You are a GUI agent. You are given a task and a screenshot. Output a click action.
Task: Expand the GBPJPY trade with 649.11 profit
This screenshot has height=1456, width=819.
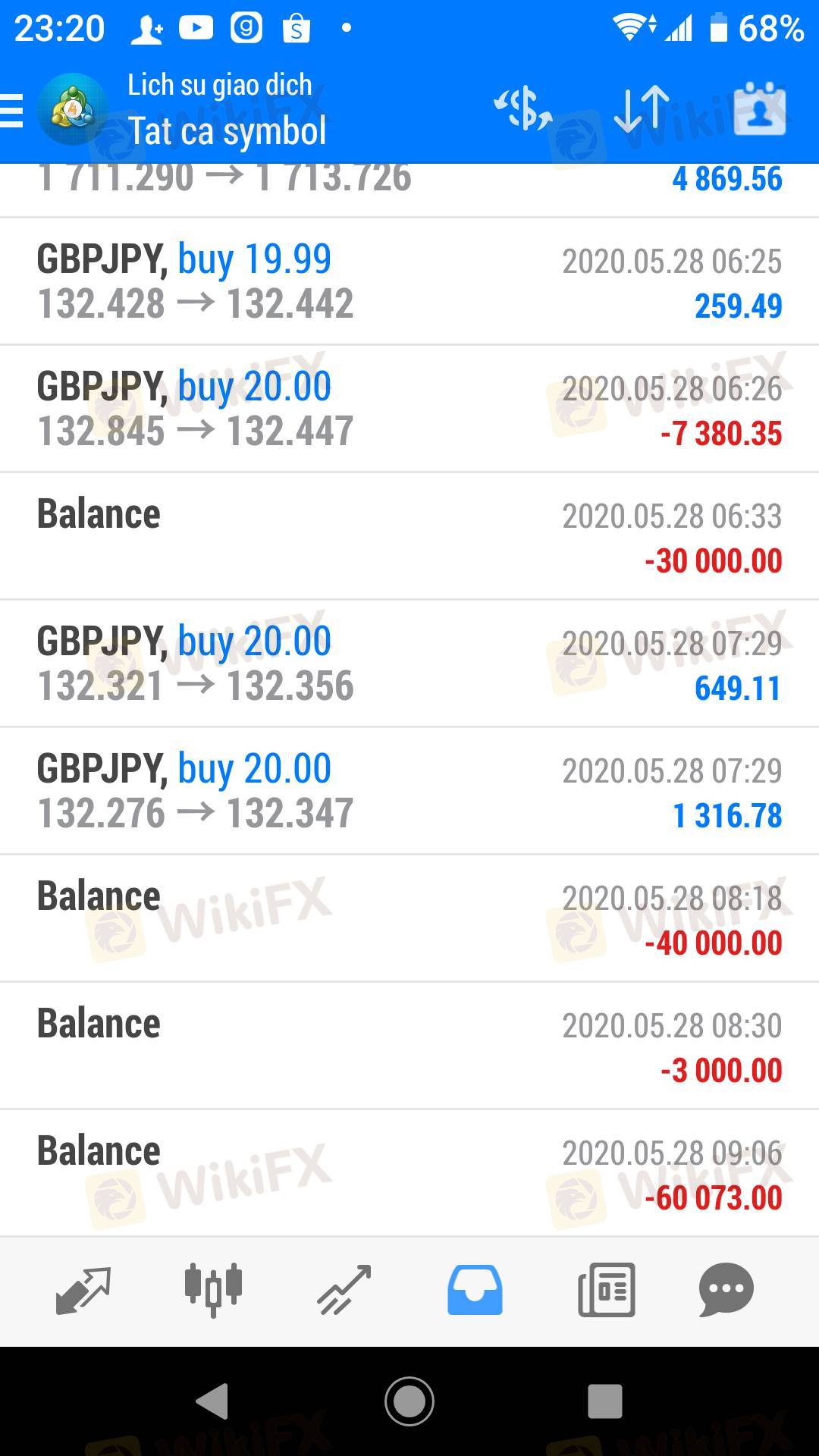click(409, 664)
